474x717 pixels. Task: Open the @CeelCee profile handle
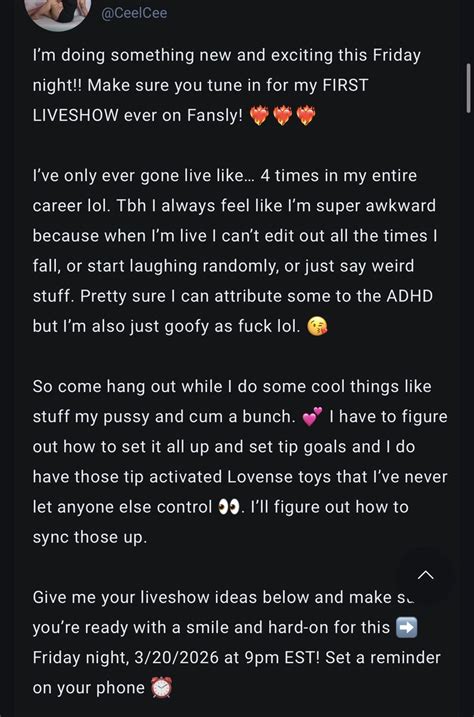[x=134, y=13]
